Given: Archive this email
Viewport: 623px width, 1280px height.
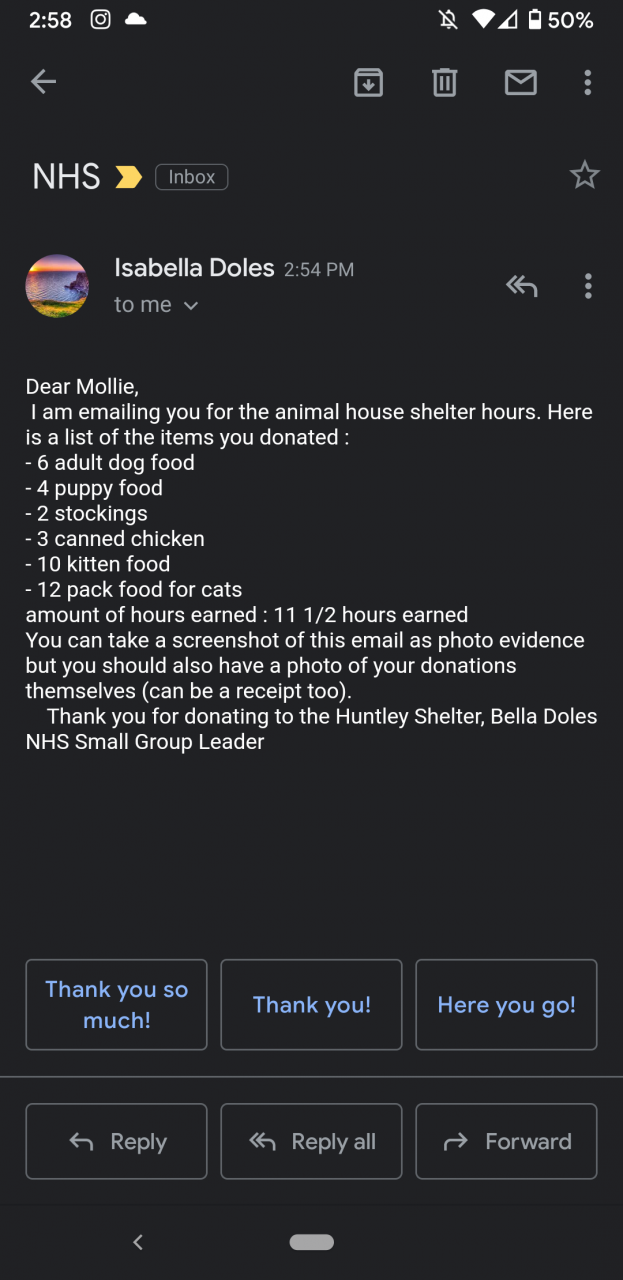Looking at the screenshot, I should point(369,82).
